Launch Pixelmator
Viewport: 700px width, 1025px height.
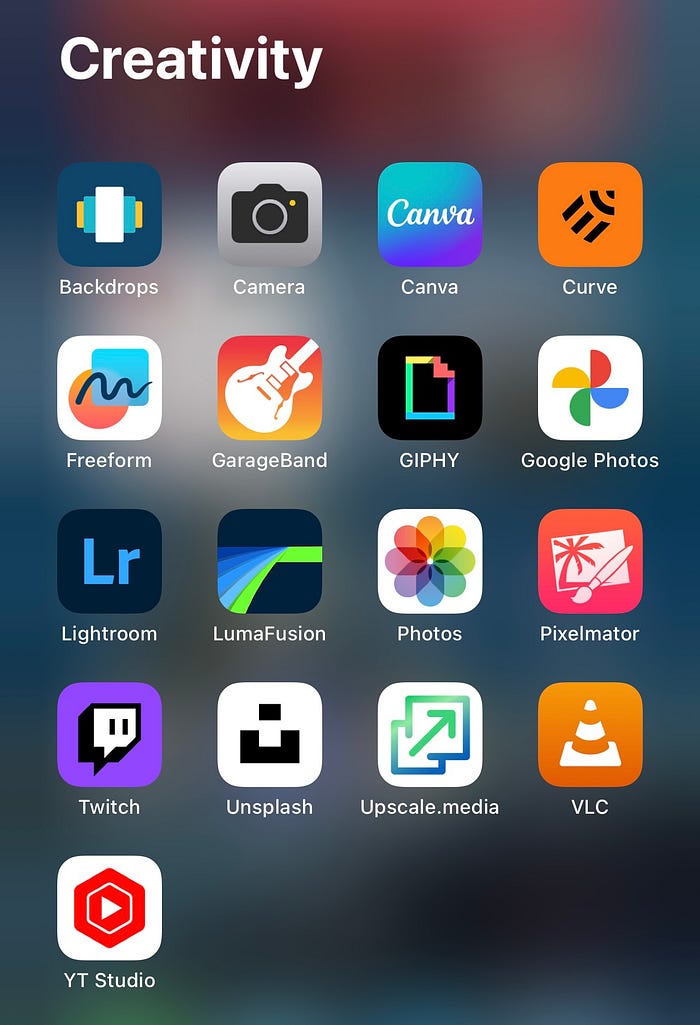[590, 561]
